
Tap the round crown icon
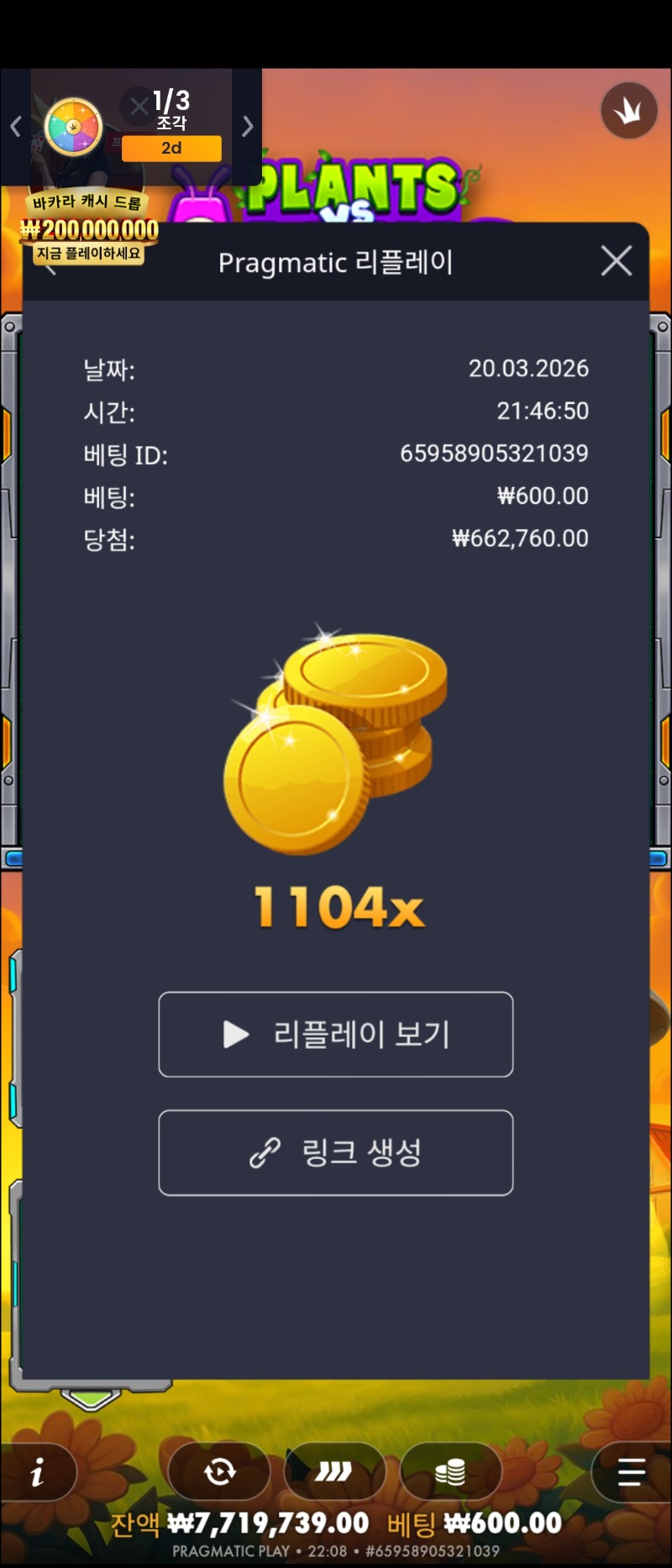[x=628, y=111]
